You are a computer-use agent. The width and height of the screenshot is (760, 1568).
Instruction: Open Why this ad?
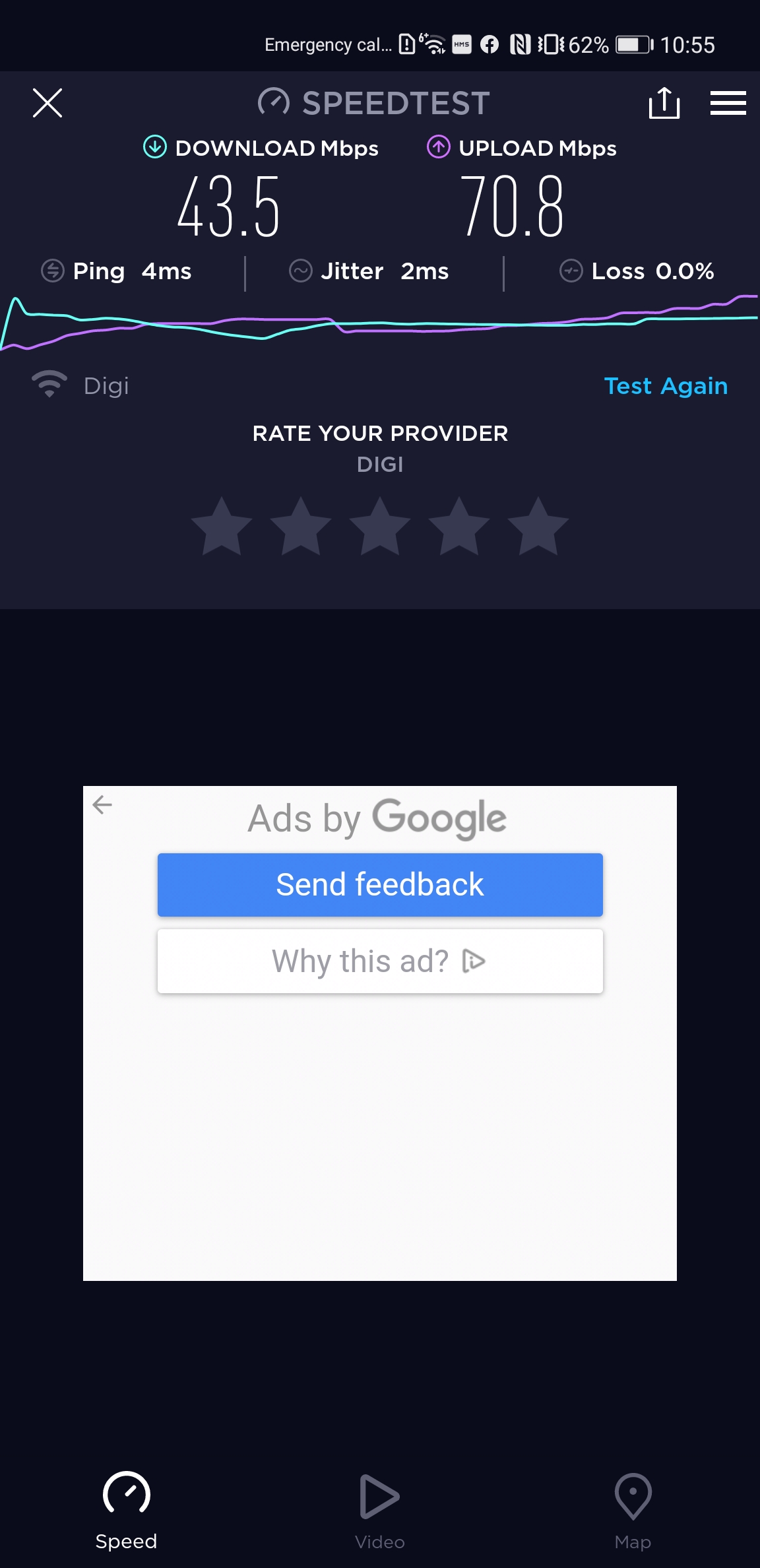point(380,961)
